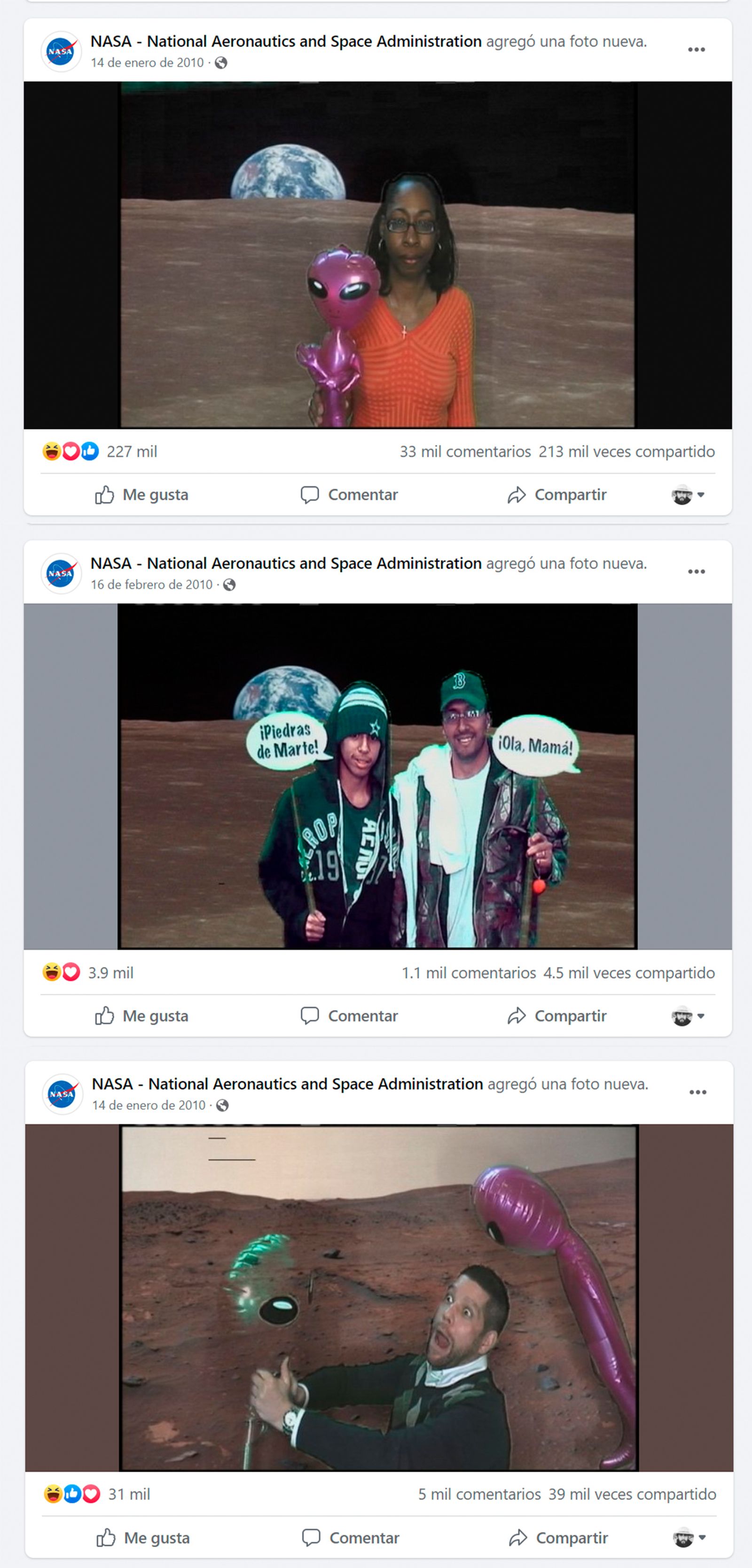Open options menu on 16 de febrero post

696,571
